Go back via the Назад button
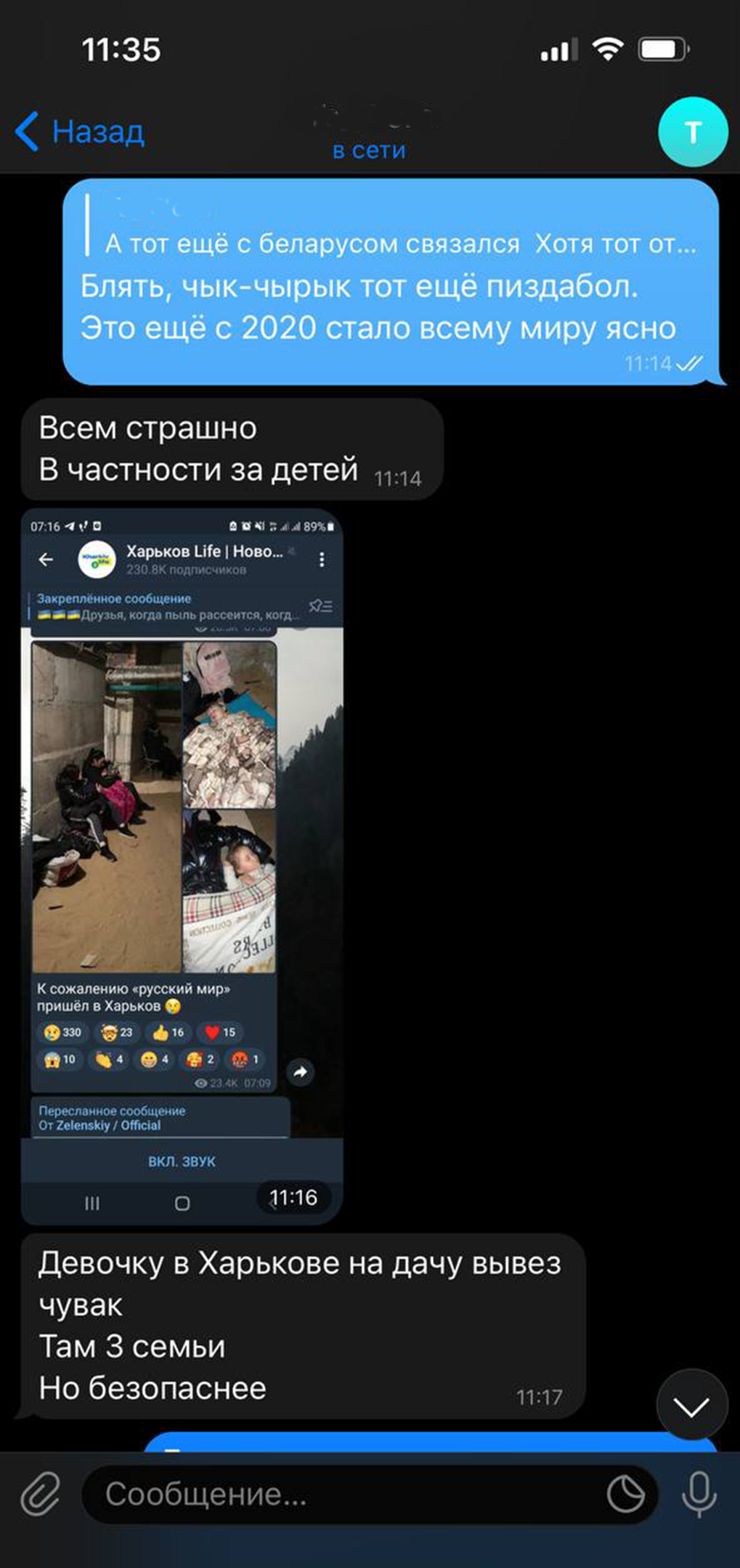 pos(80,131)
